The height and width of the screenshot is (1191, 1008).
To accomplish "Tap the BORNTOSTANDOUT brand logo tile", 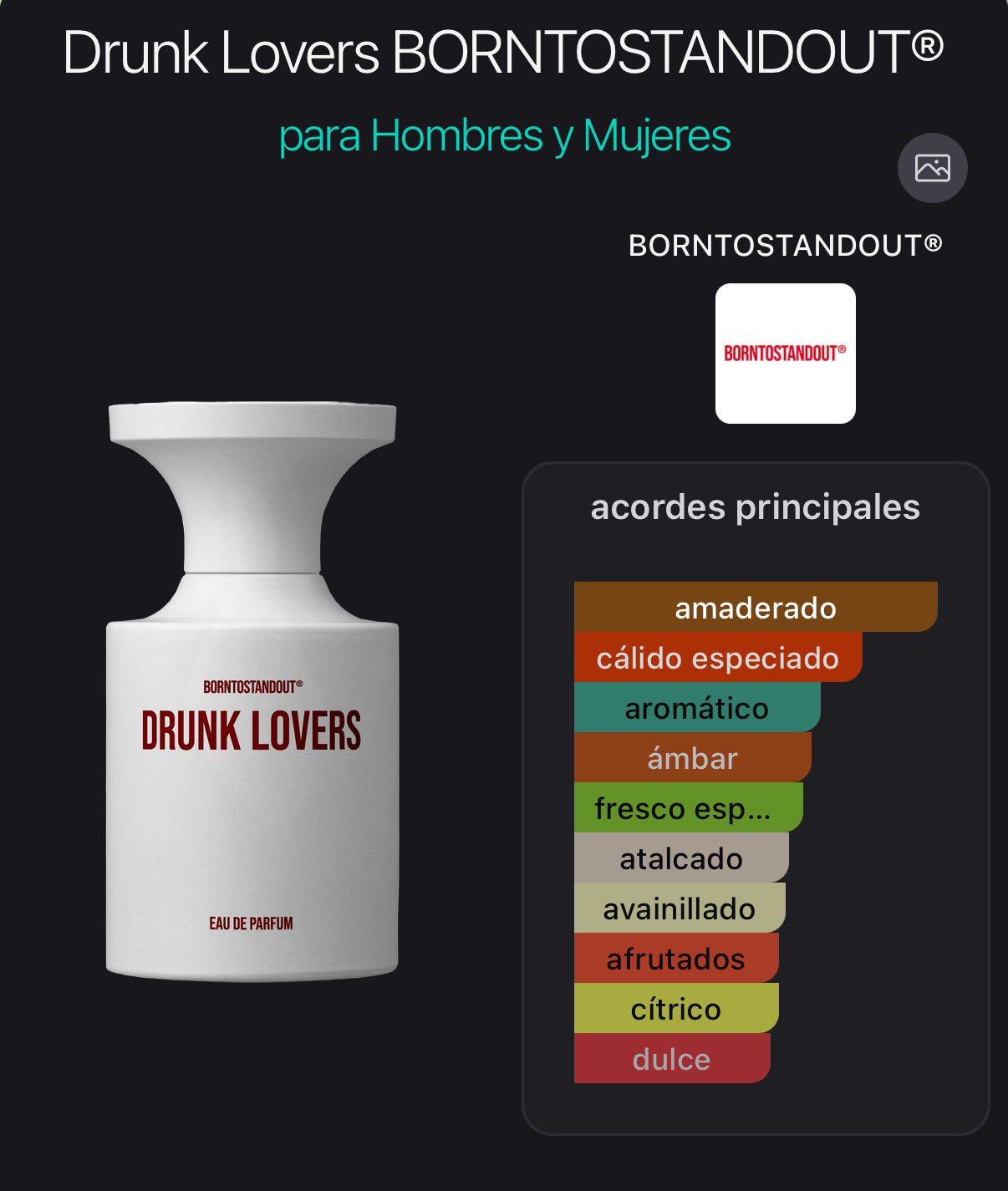I will pos(785,354).
